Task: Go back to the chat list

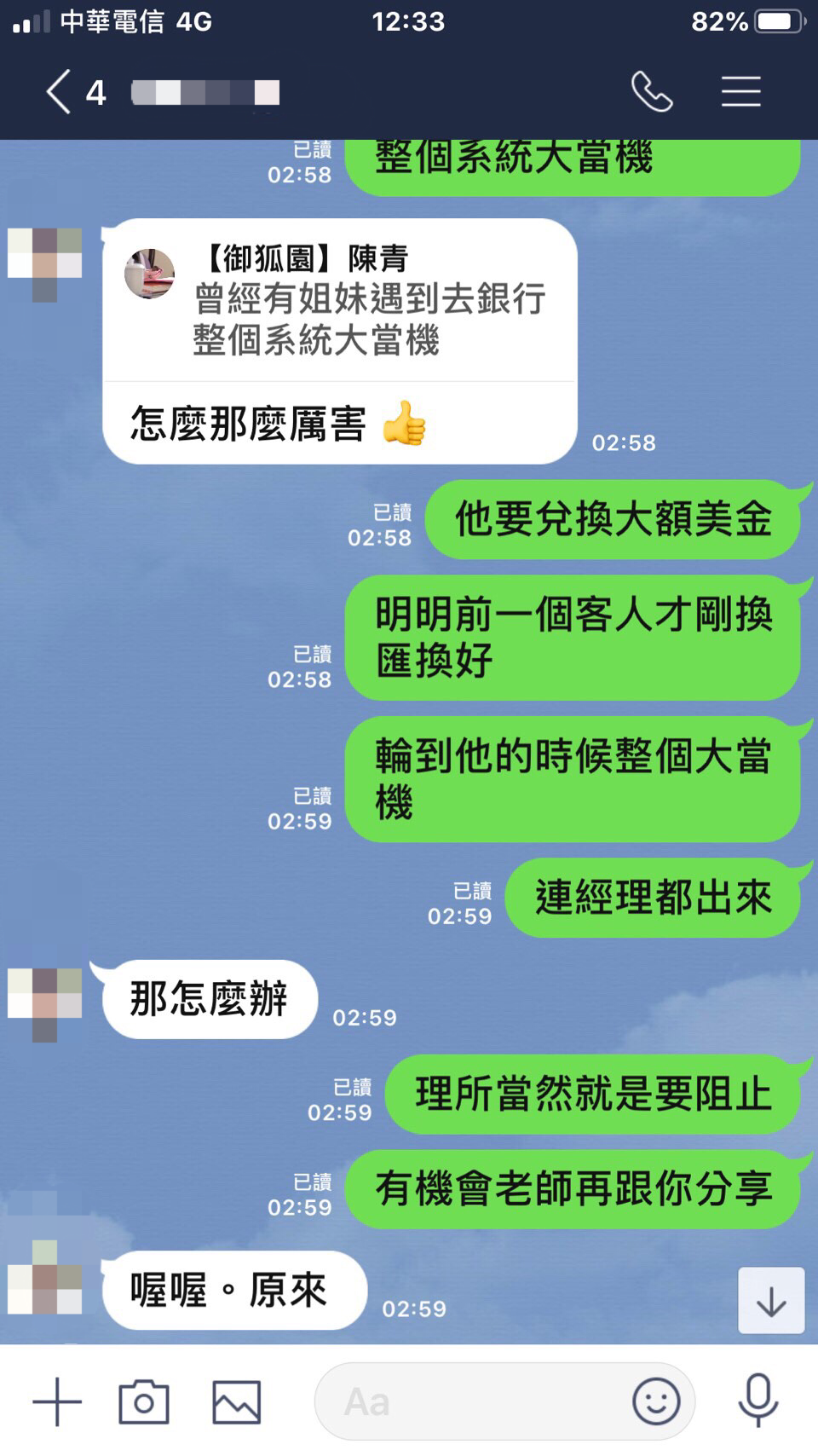Action: tap(58, 92)
